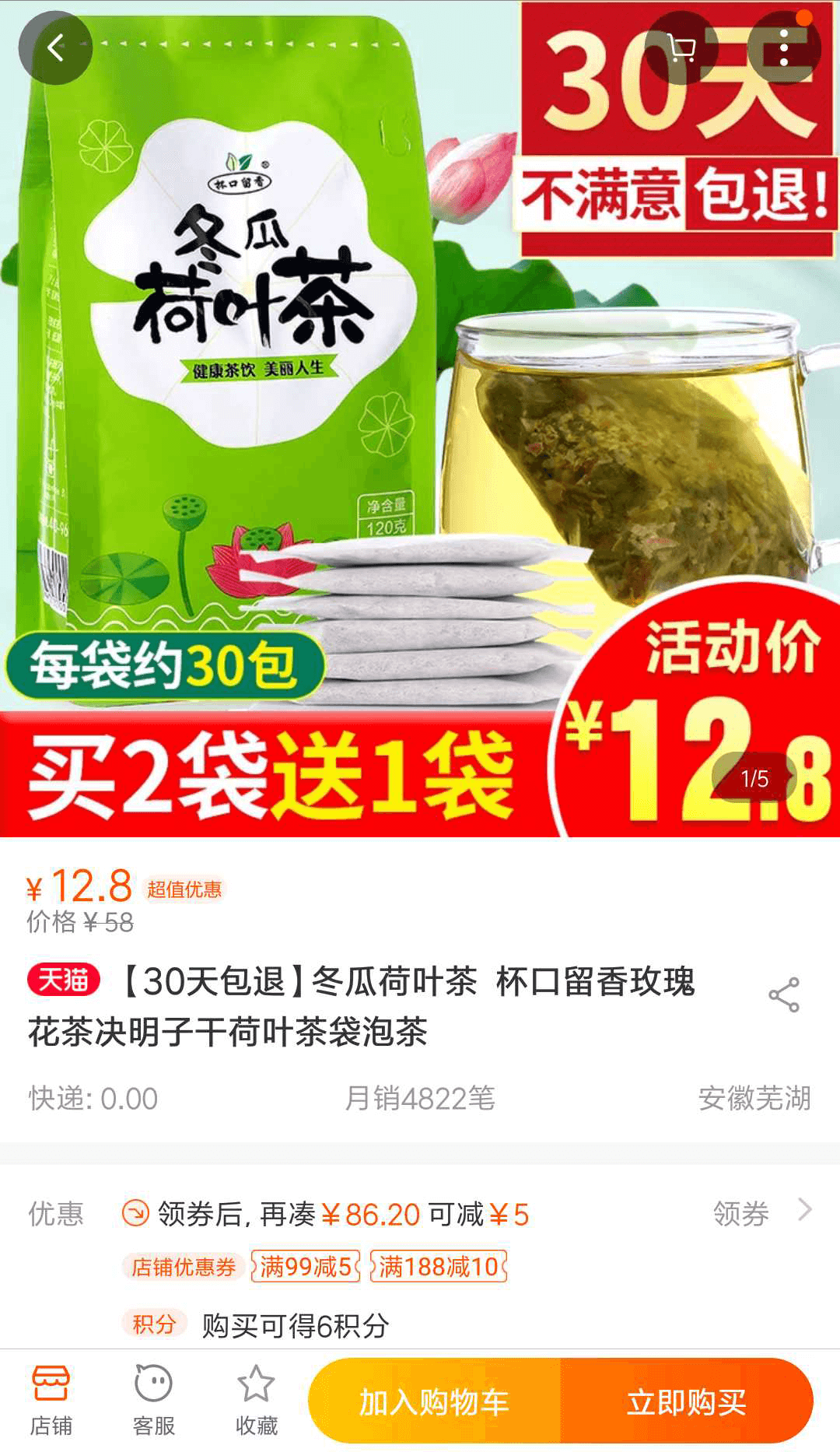
Task: Open the 领券 coupon row
Action: [x=761, y=1213]
